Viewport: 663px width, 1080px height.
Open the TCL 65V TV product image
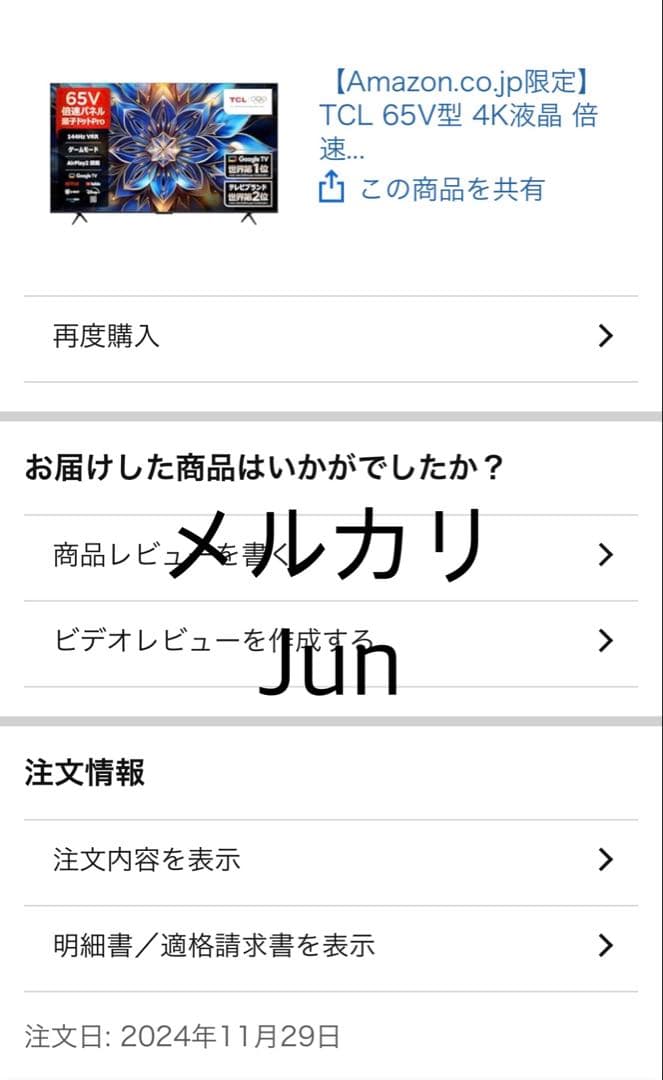(164, 148)
